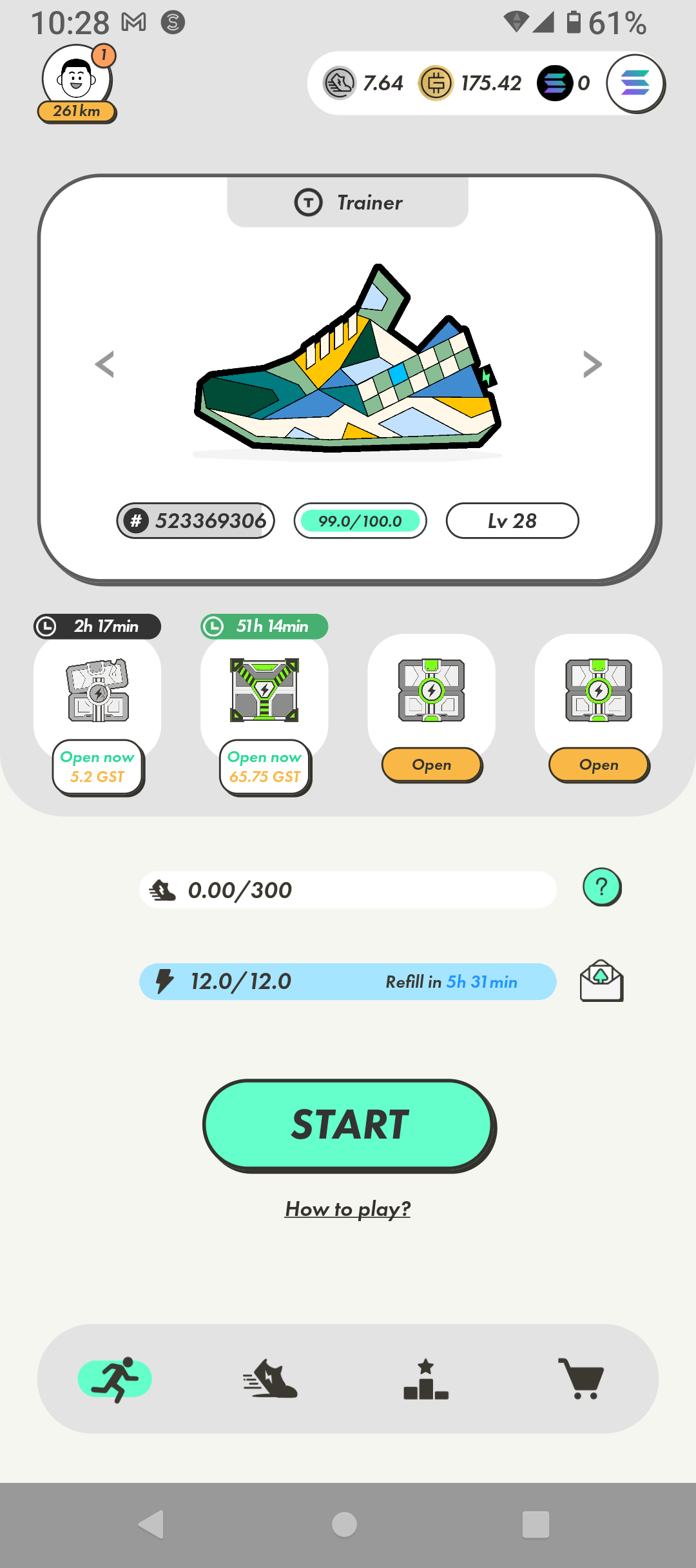696x1568 pixels.
Task: Go to the system home screen
Action: [x=344, y=1525]
